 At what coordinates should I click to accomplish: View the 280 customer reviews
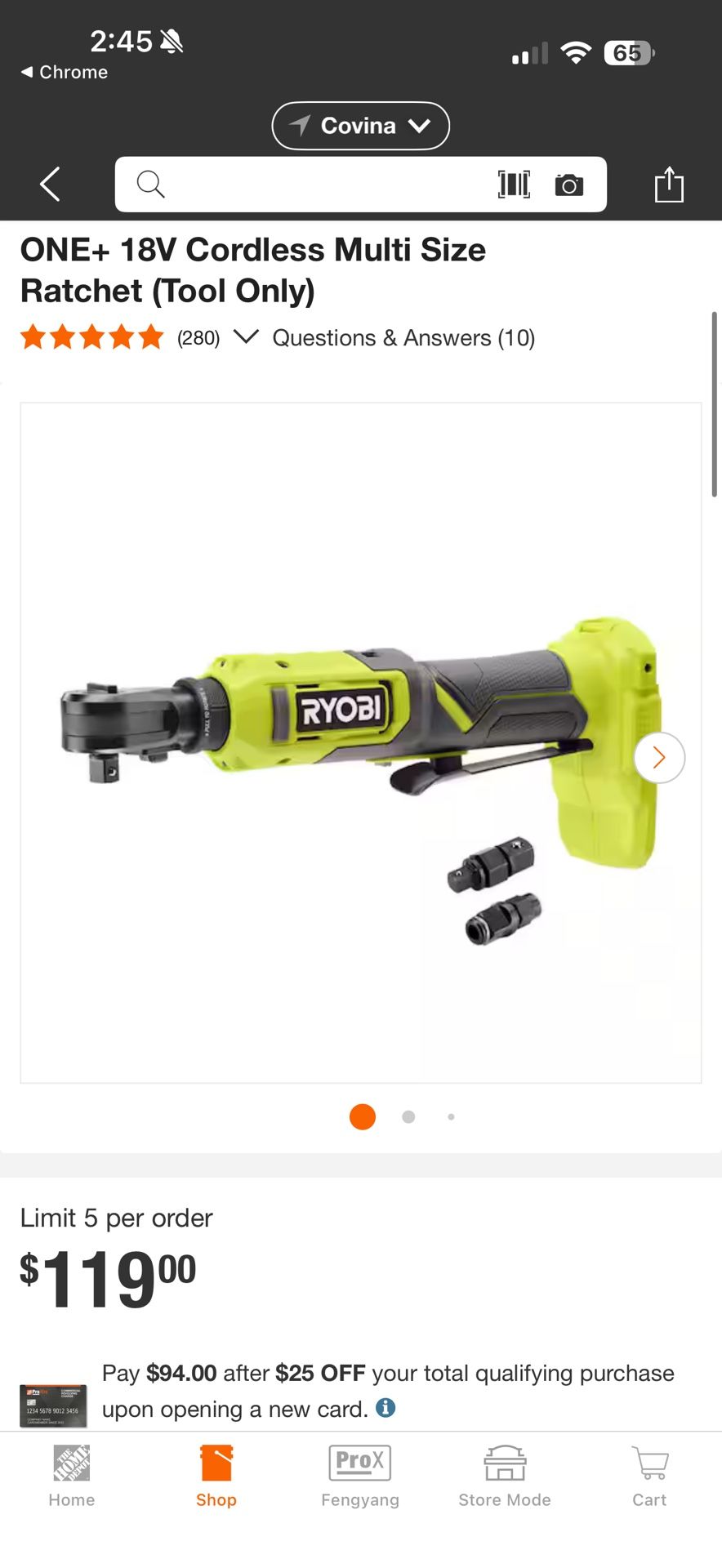(x=198, y=337)
